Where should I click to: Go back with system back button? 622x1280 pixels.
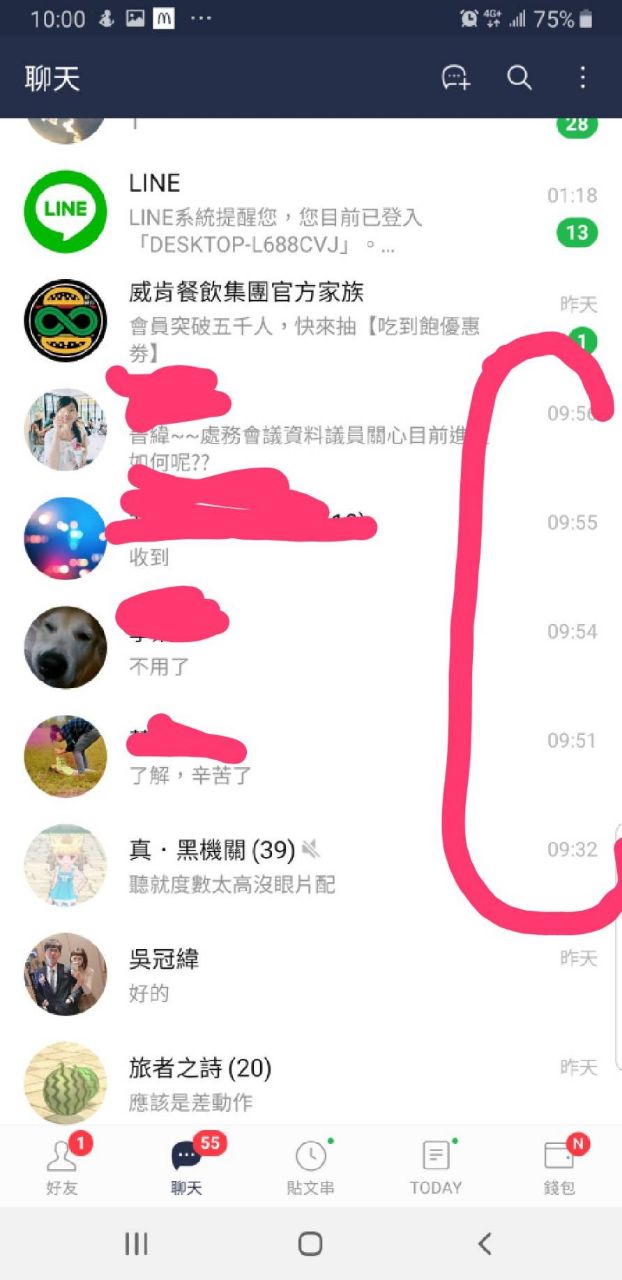[485, 1243]
